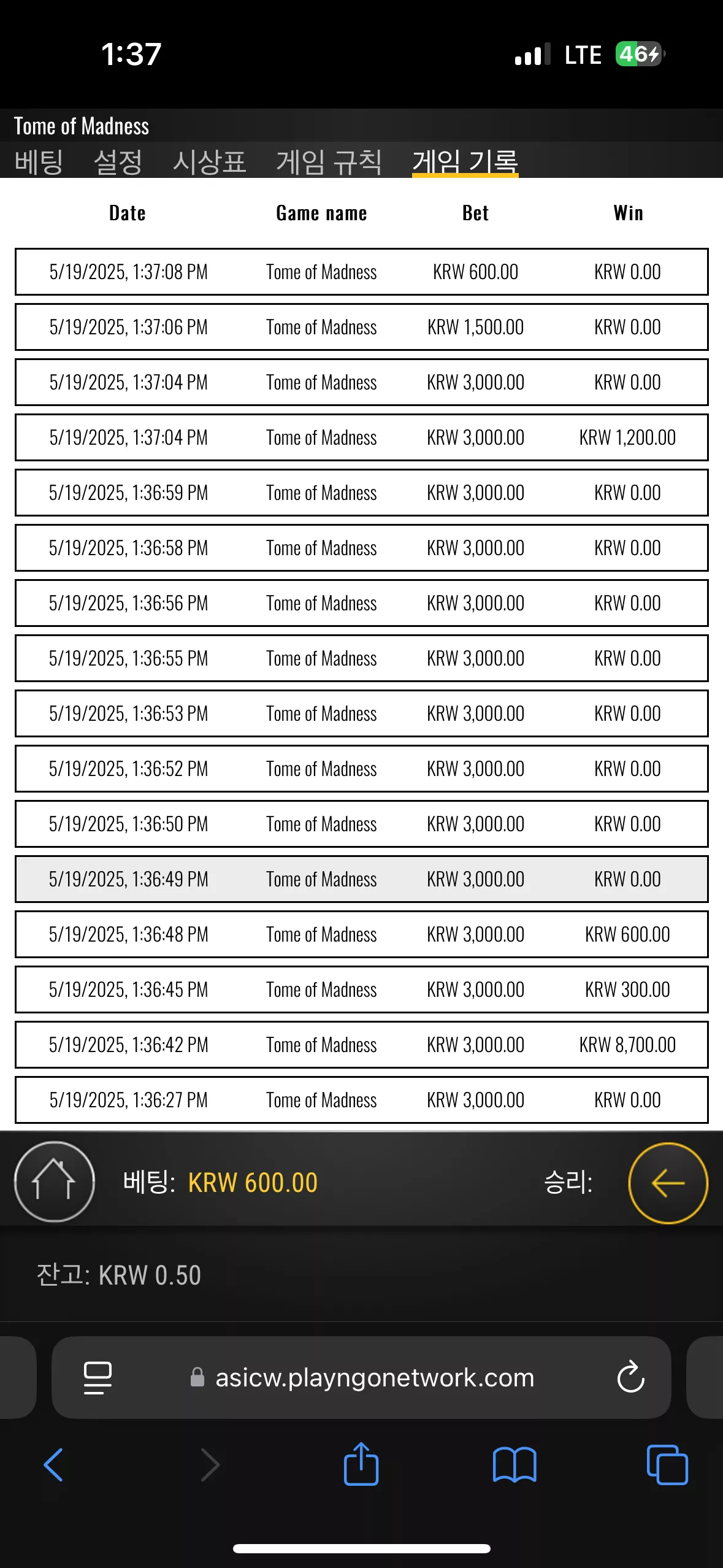Open Safari bookmarks
This screenshot has width=723, height=1568.
[x=515, y=1465]
